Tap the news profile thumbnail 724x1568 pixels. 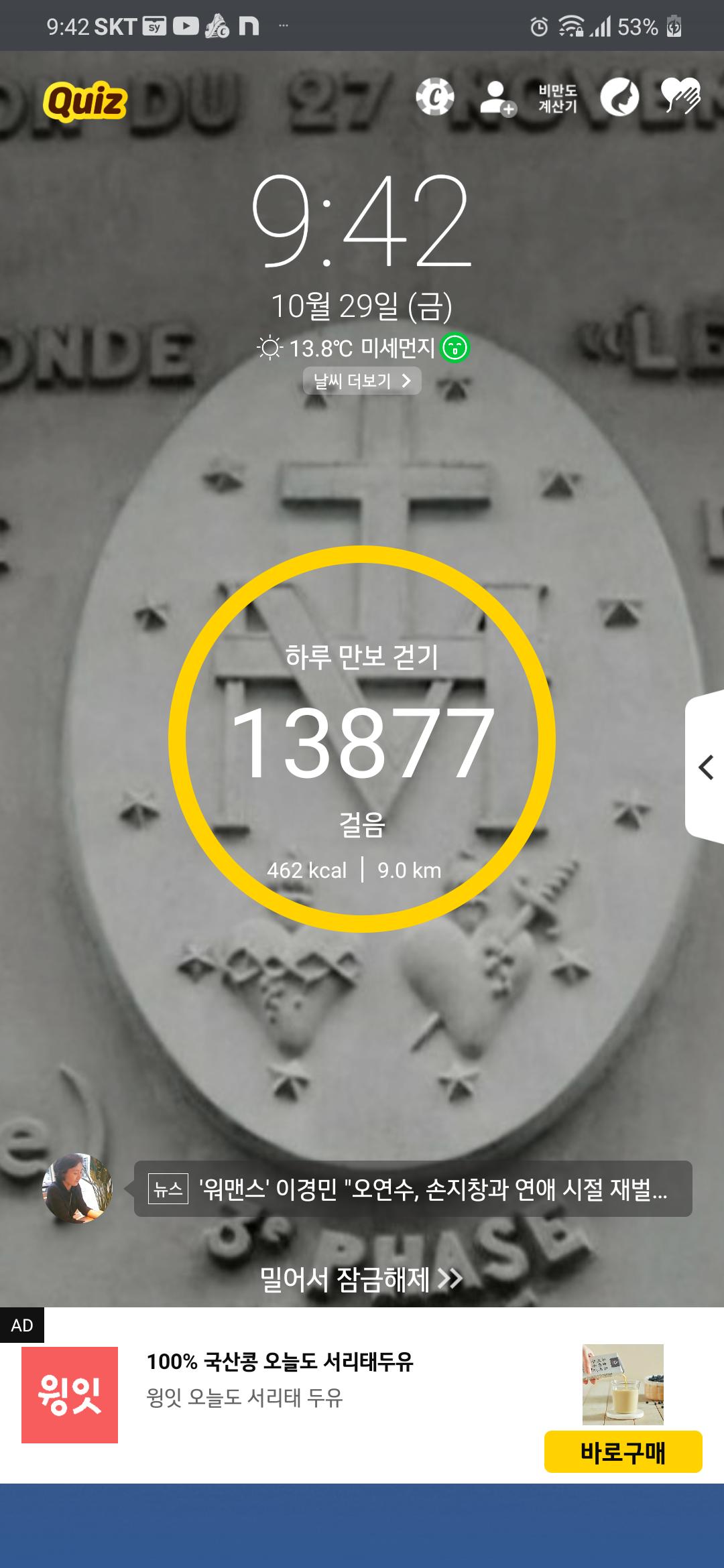click(77, 1188)
